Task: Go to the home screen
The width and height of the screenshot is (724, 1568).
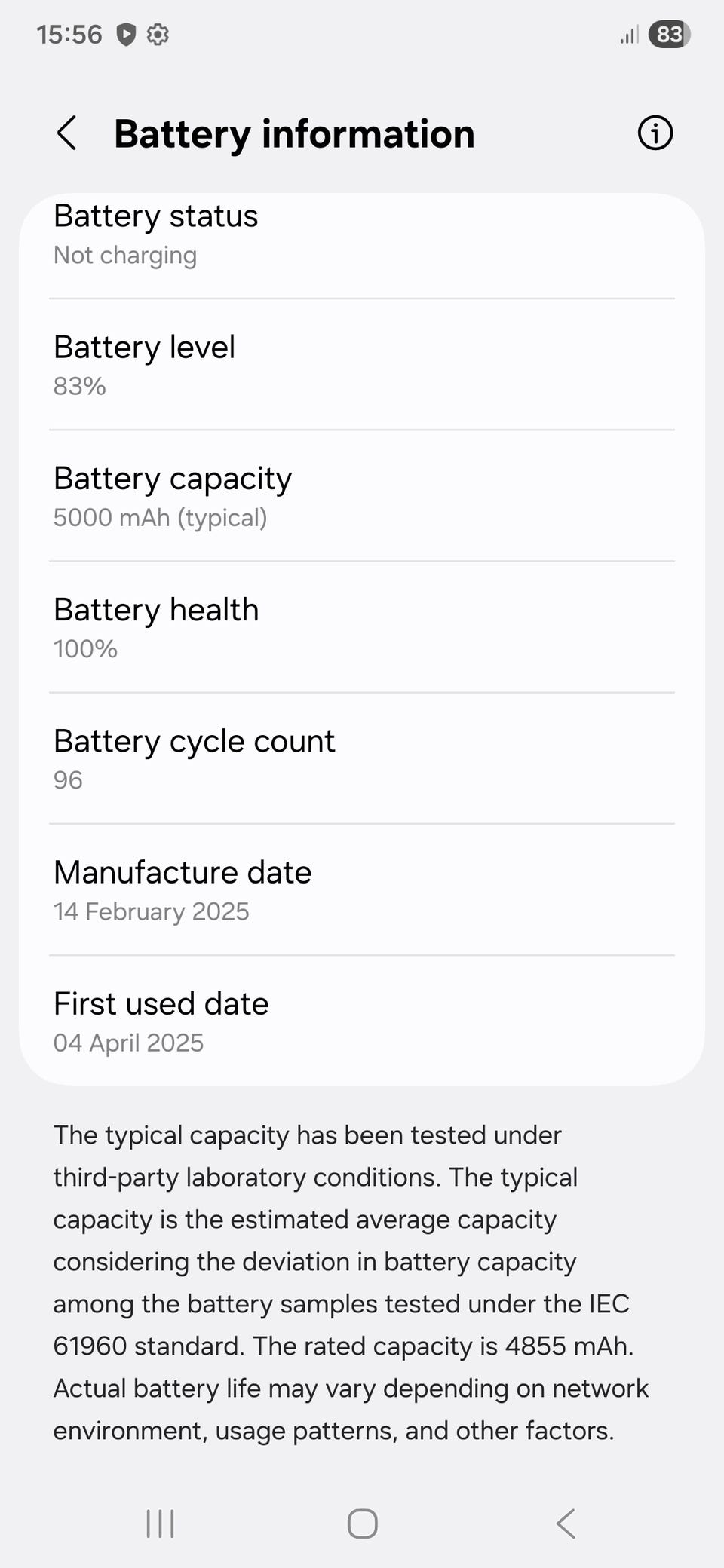Action: (x=362, y=1524)
